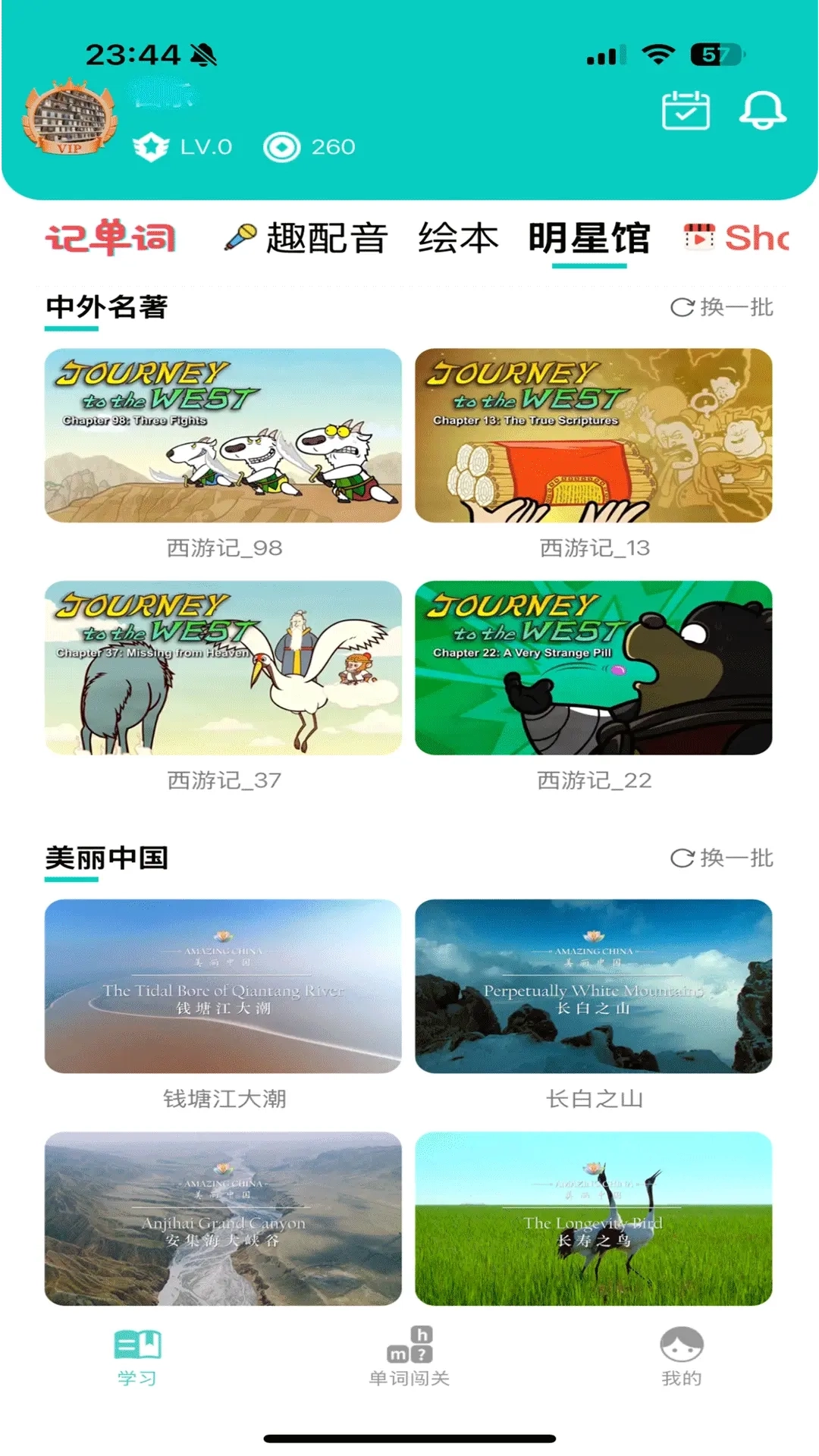Image resolution: width=819 pixels, height=1456 pixels.
Task: Open the calendar check-in icon
Action: (685, 112)
